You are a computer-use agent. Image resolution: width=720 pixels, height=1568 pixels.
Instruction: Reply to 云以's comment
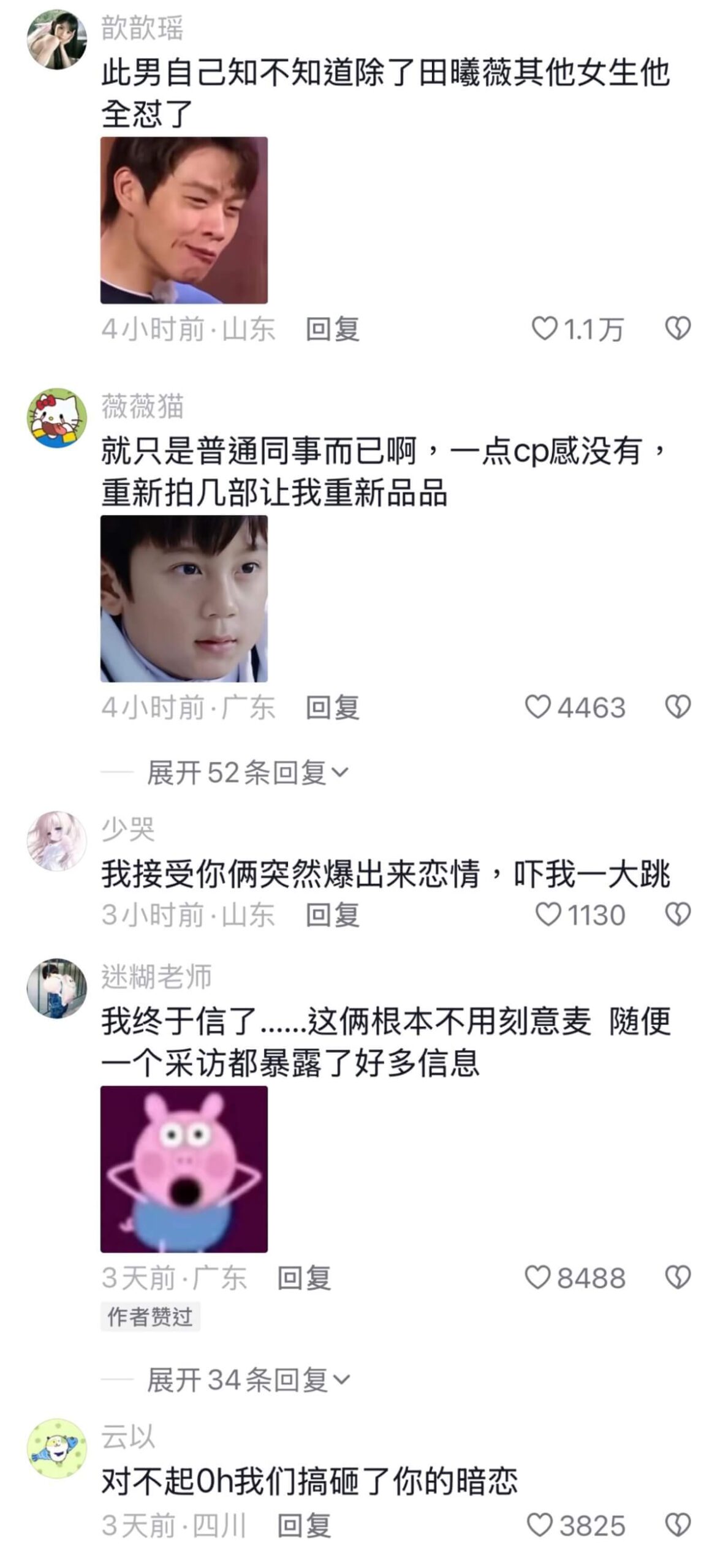pos(304,1525)
